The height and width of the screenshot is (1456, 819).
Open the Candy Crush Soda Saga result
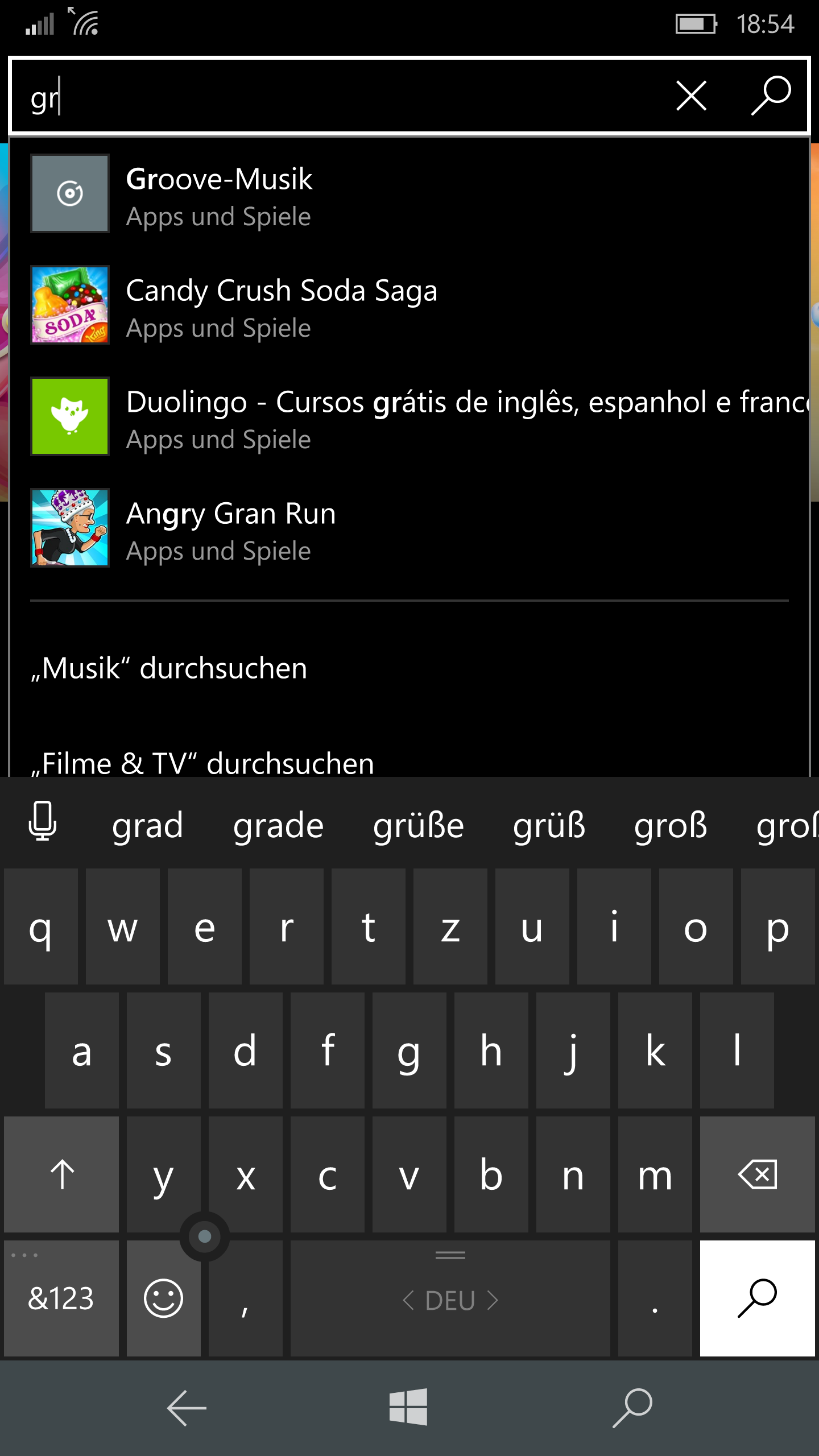[409, 305]
